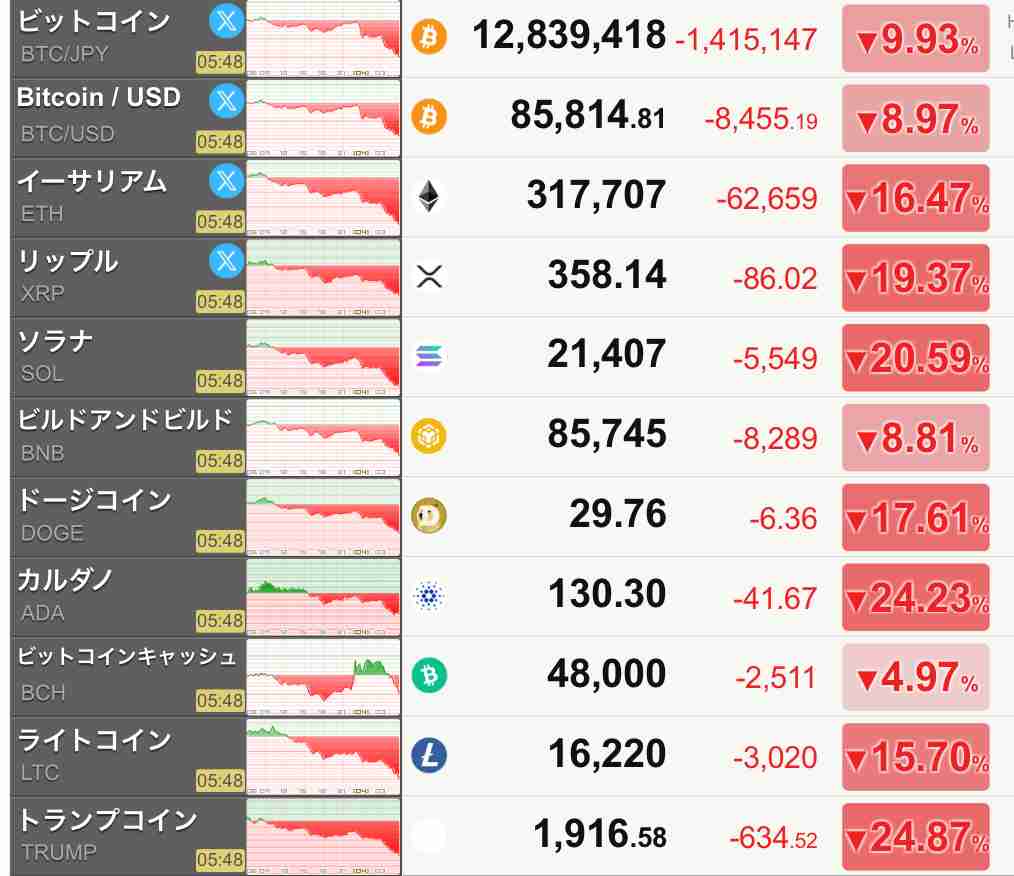This screenshot has width=1014, height=876.
Task: Tap the X icon beside リップル
Action: click(x=226, y=261)
